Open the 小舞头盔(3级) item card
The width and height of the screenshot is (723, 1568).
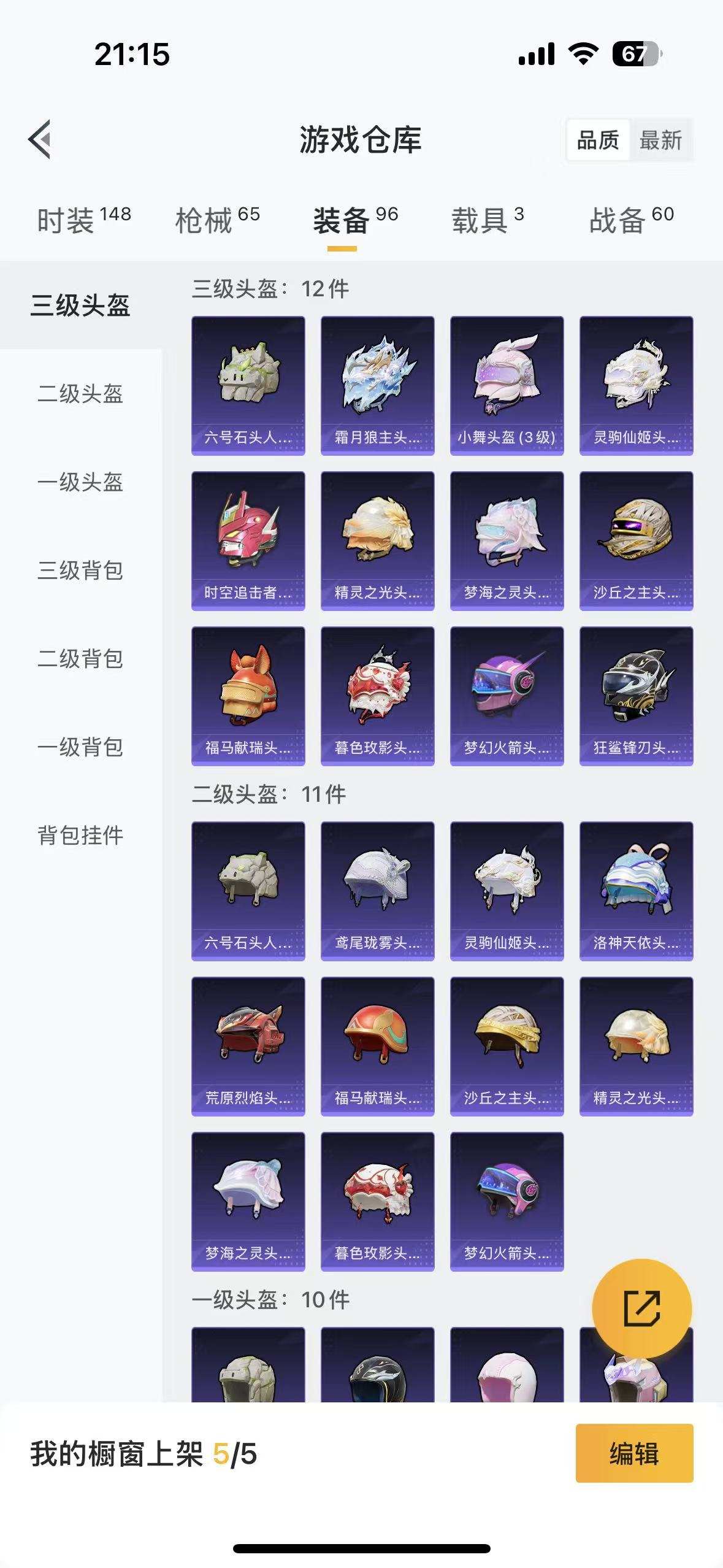coord(506,386)
